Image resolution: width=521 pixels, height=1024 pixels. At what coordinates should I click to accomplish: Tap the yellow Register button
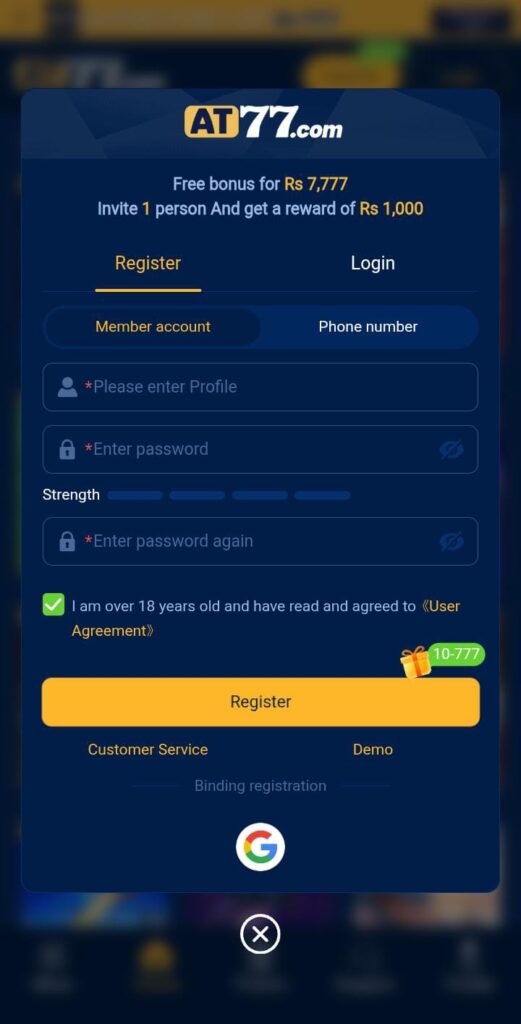point(260,702)
